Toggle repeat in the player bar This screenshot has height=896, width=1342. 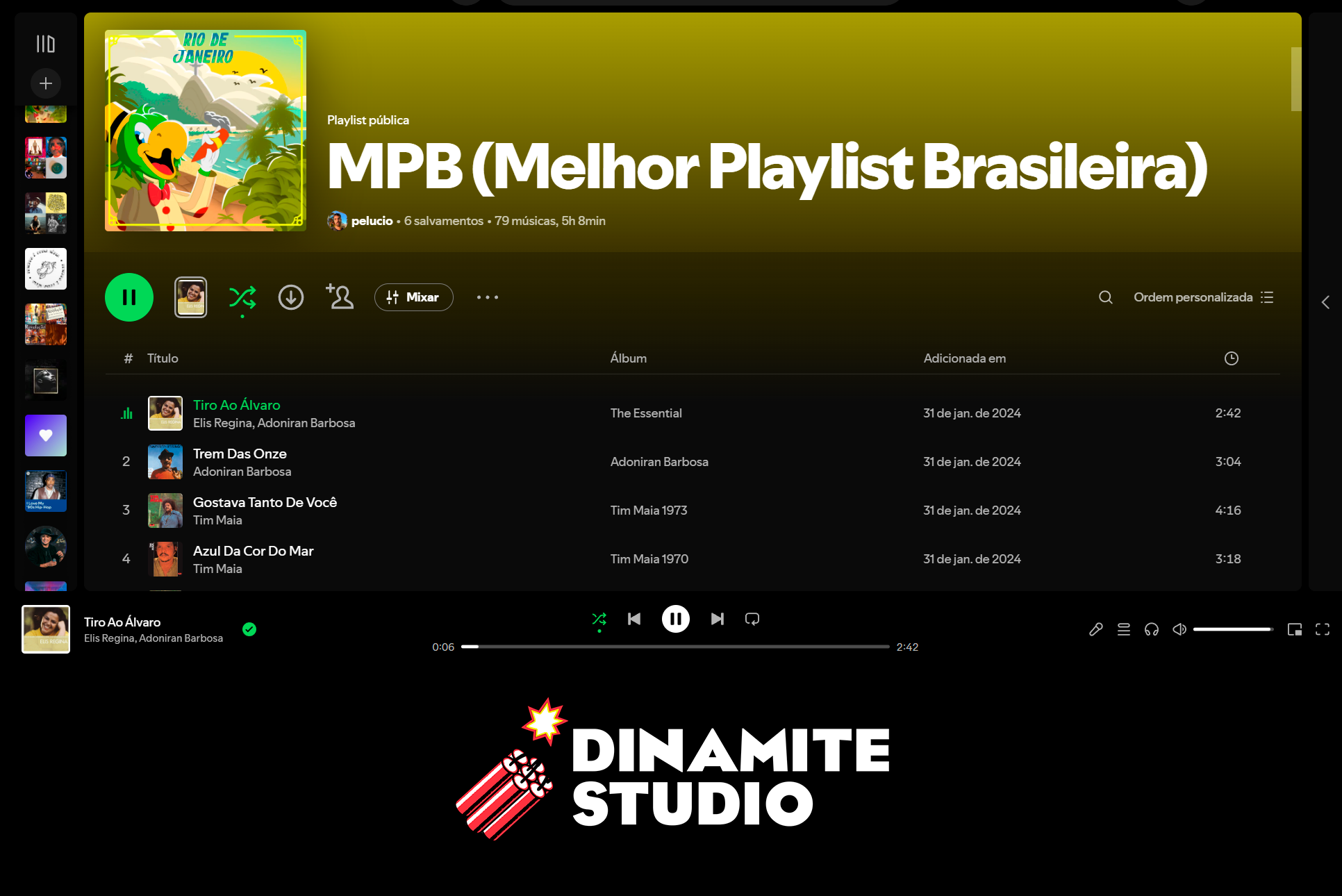752,619
